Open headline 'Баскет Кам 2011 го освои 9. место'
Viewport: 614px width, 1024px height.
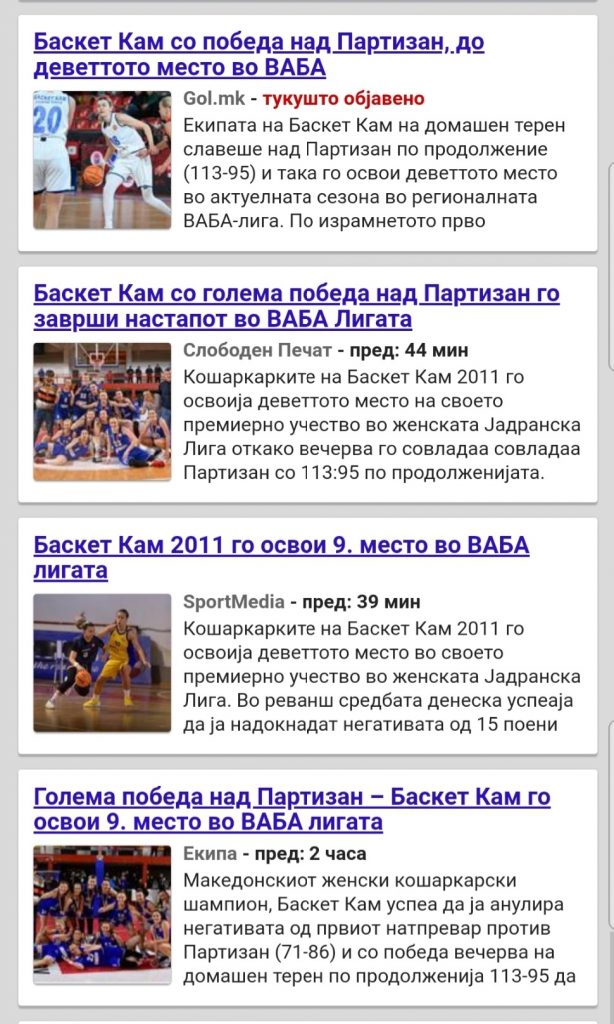[x=280, y=558]
